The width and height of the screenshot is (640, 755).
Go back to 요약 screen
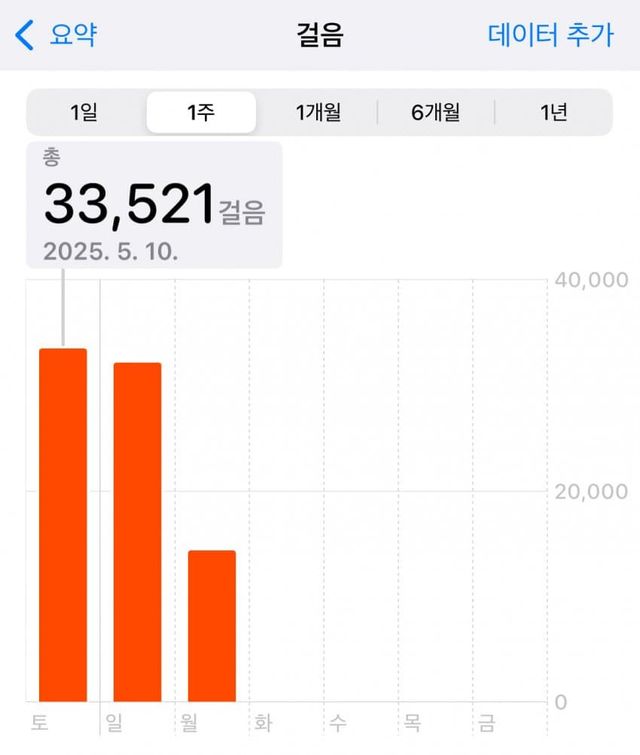tap(56, 35)
